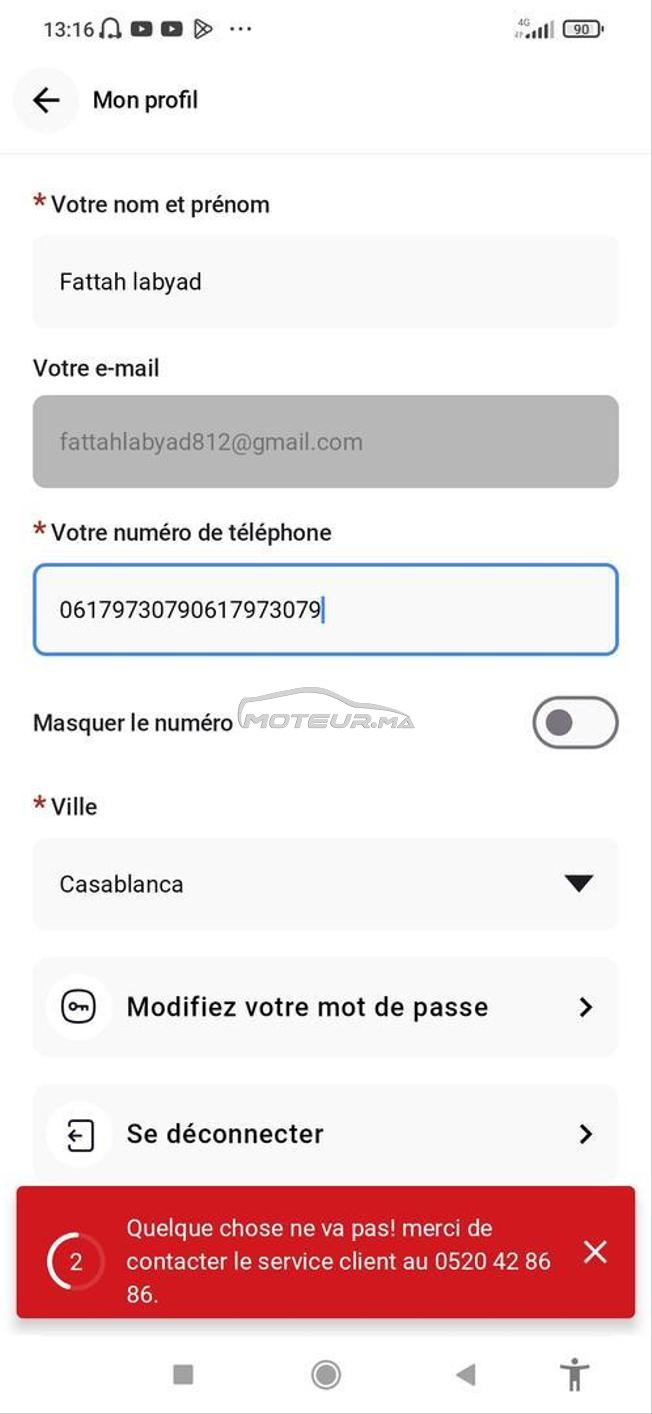The height and width of the screenshot is (1414, 652).
Task: Select Se déconnecter to log out
Action: [x=325, y=1134]
